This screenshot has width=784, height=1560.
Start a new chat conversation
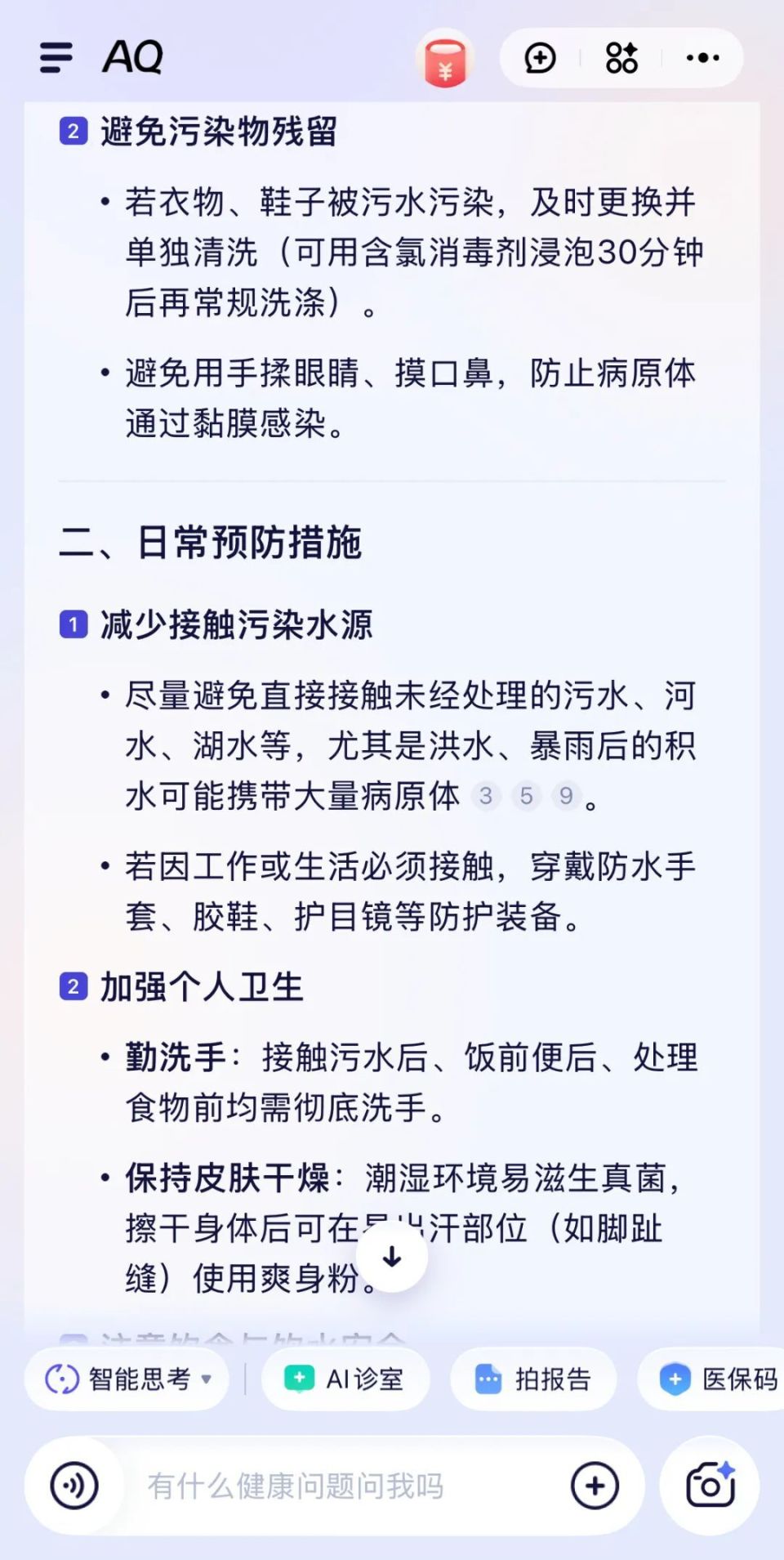coord(540,58)
